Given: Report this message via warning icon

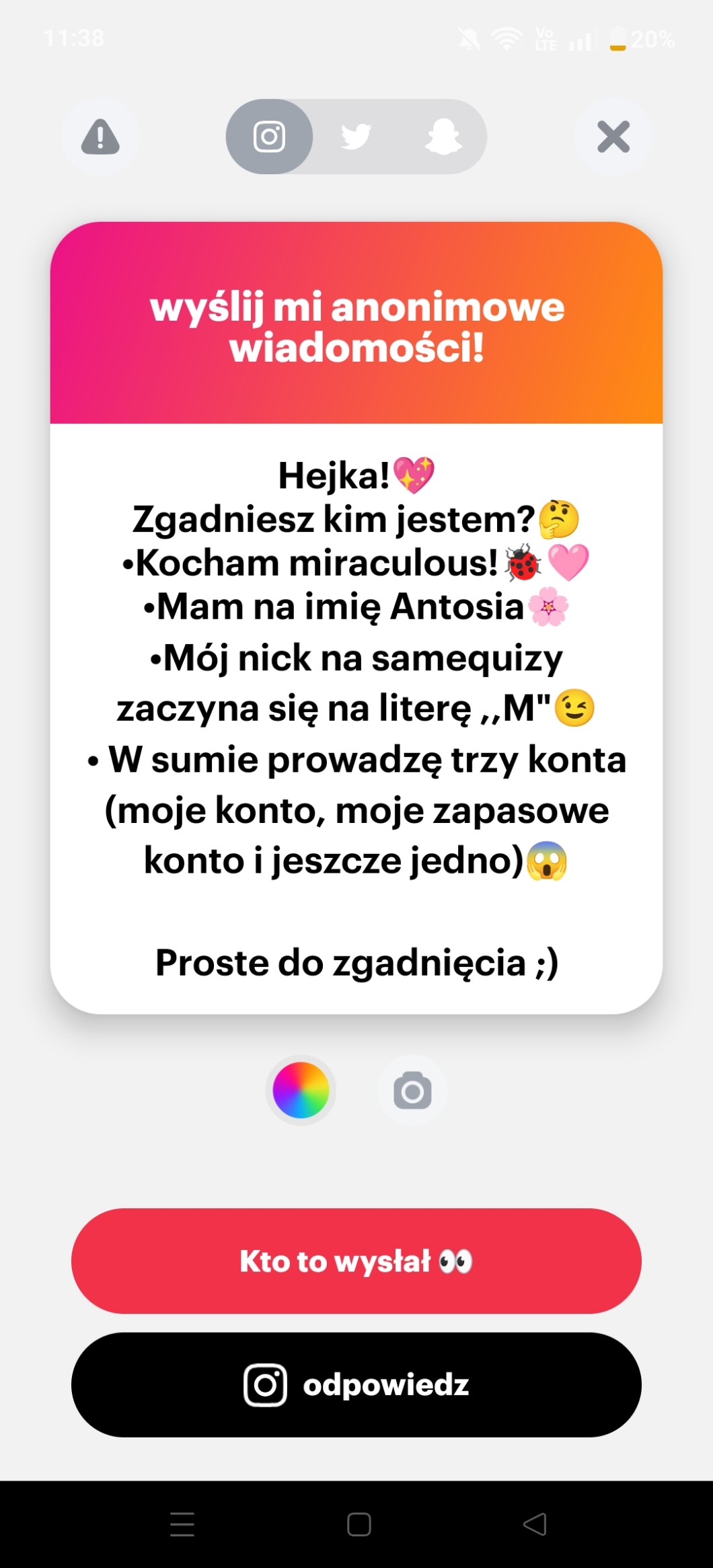Looking at the screenshot, I should (100, 137).
